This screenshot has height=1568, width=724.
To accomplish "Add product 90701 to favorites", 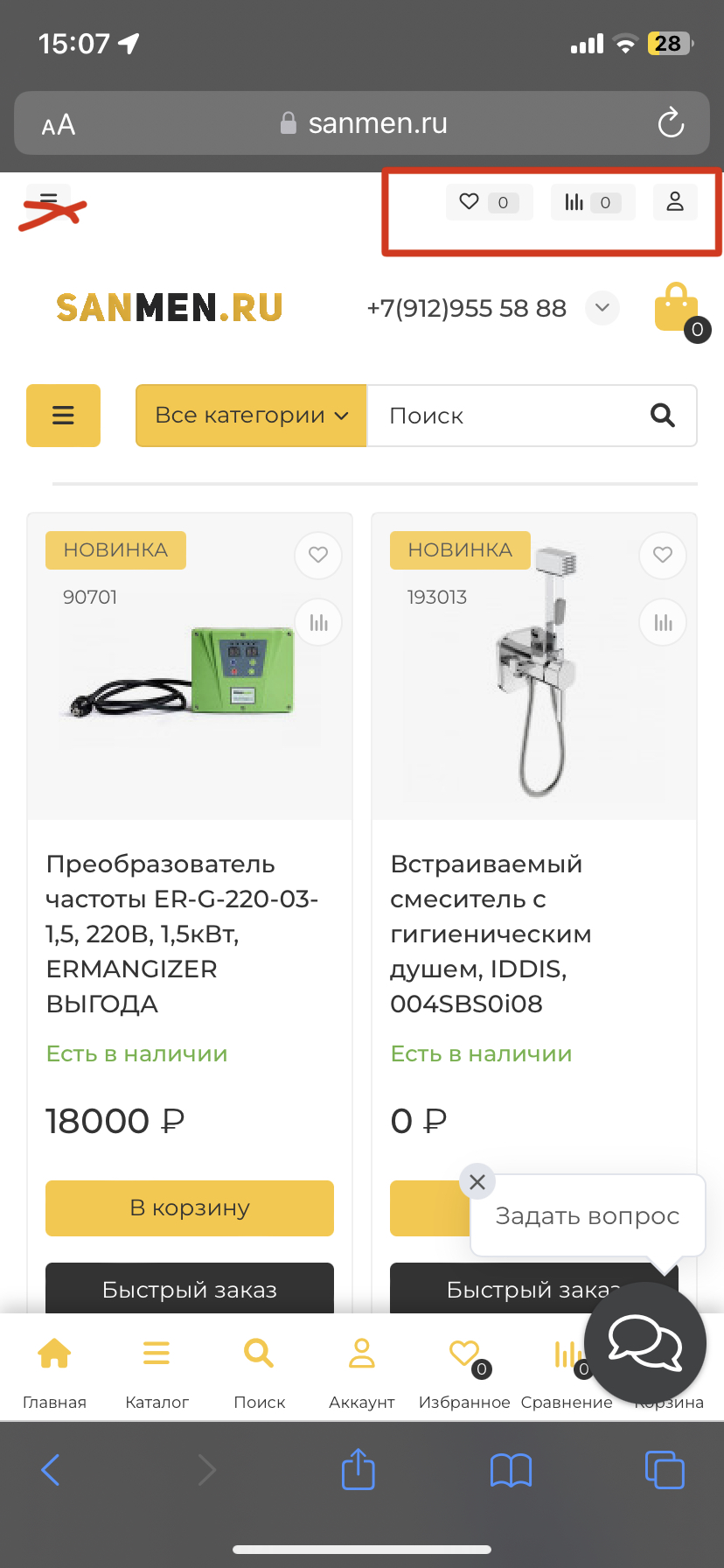I will [x=318, y=555].
